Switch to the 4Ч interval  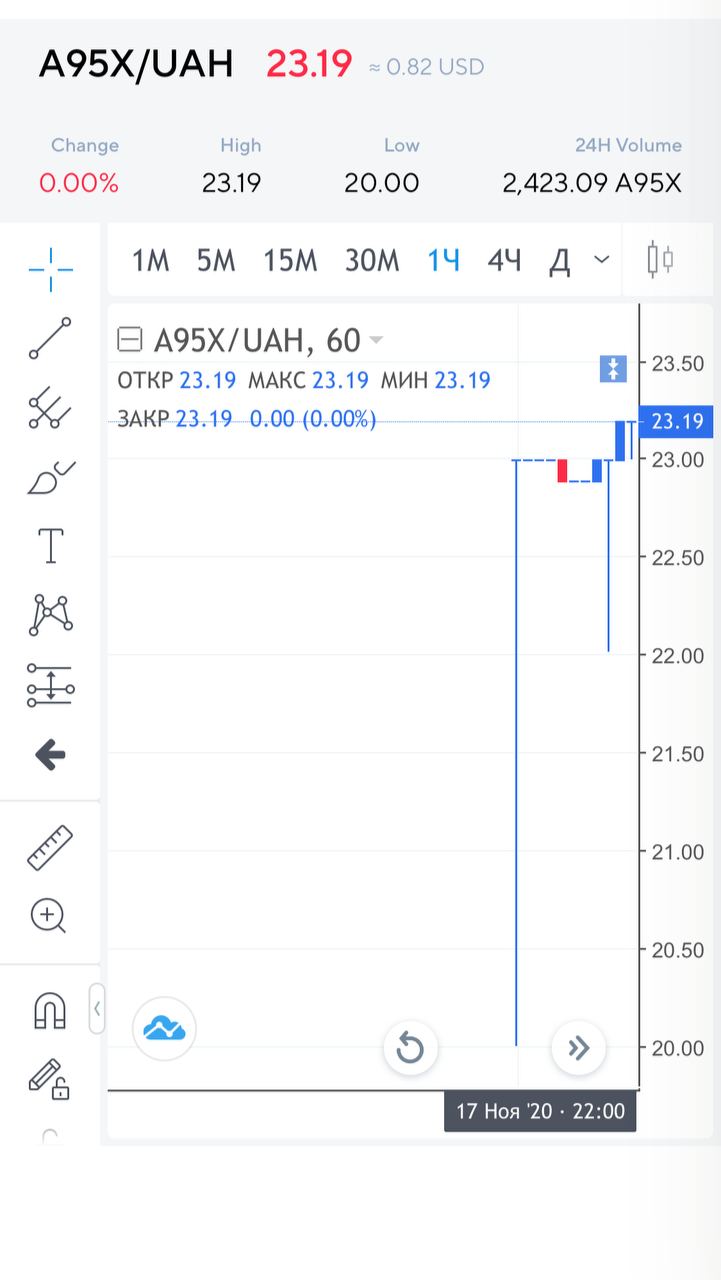(x=505, y=261)
